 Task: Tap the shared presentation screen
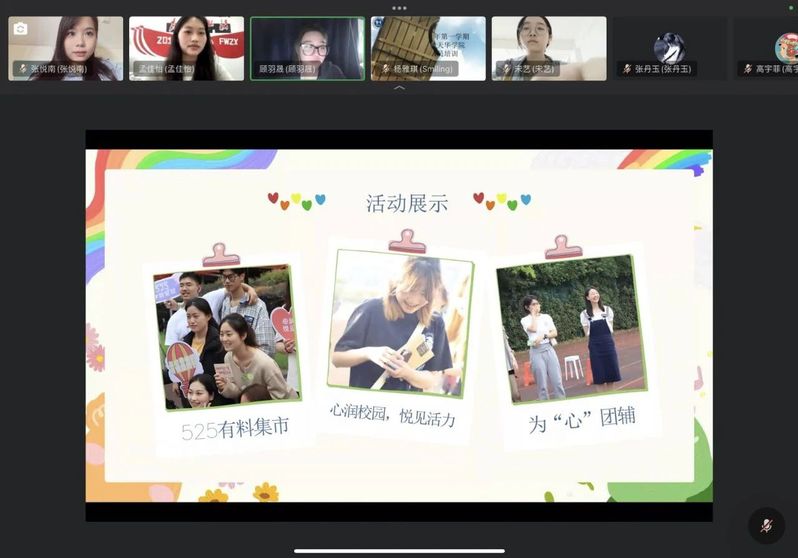(x=398, y=325)
